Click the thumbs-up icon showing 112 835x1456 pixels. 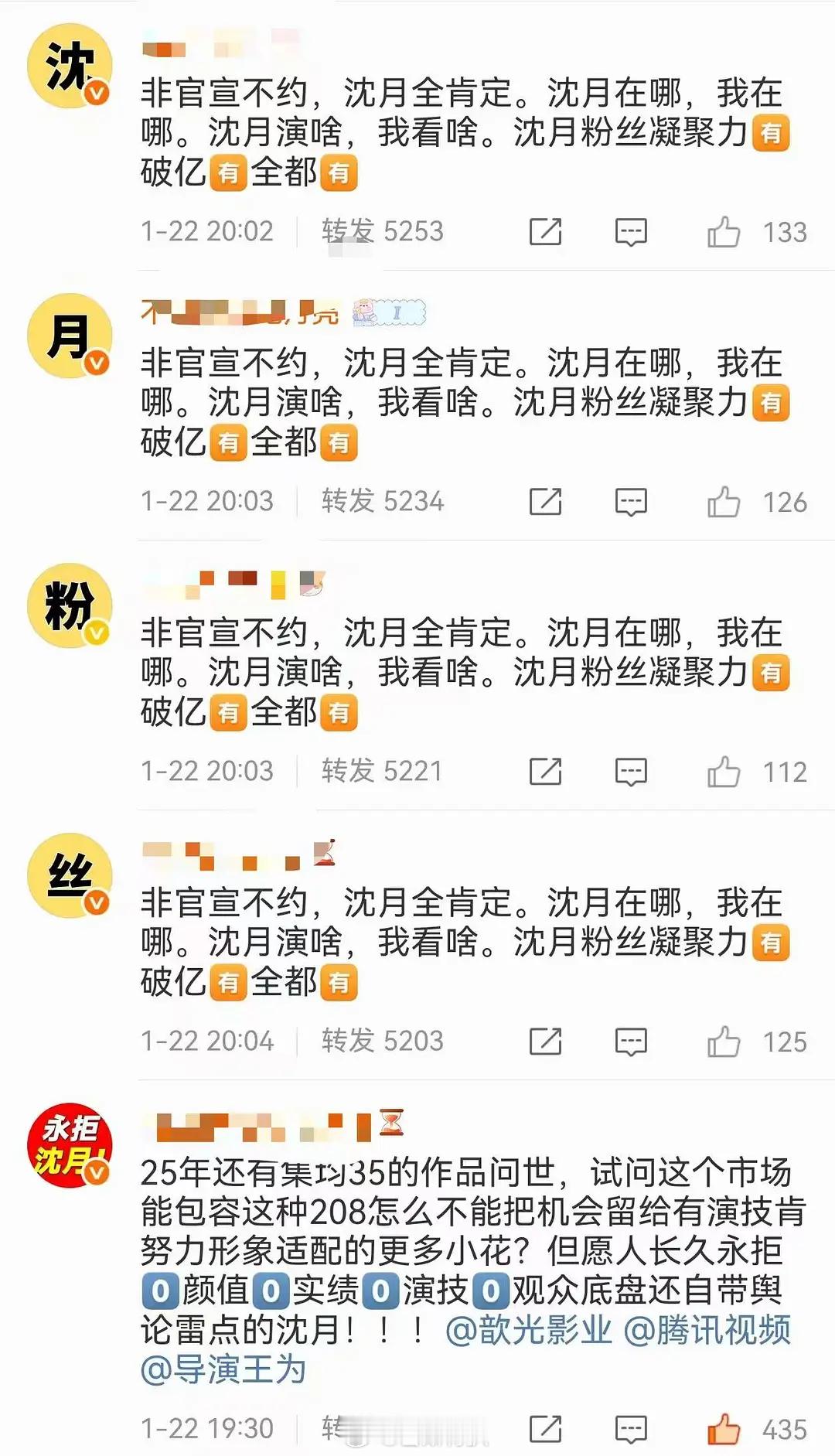click(723, 771)
